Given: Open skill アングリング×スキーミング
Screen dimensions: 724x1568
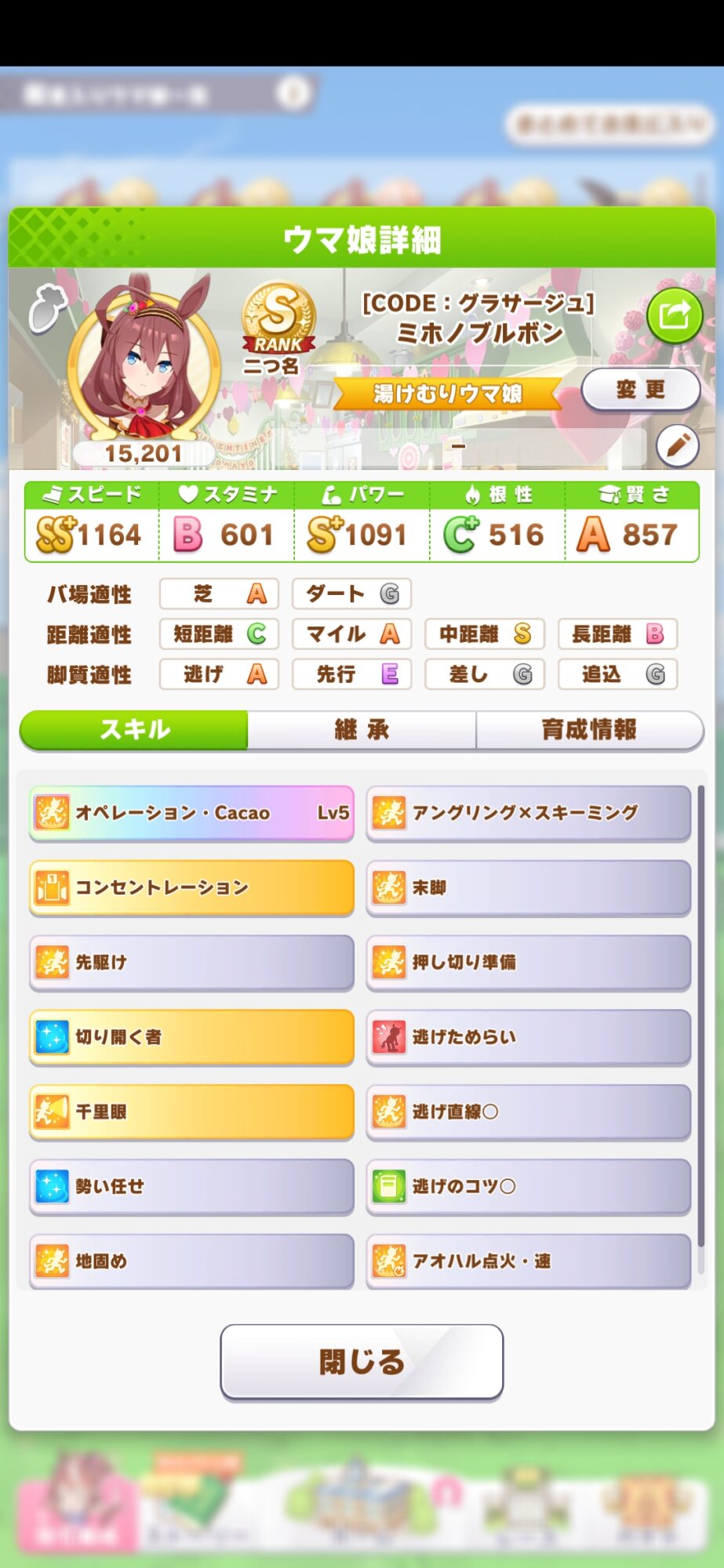Looking at the screenshot, I should (528, 813).
